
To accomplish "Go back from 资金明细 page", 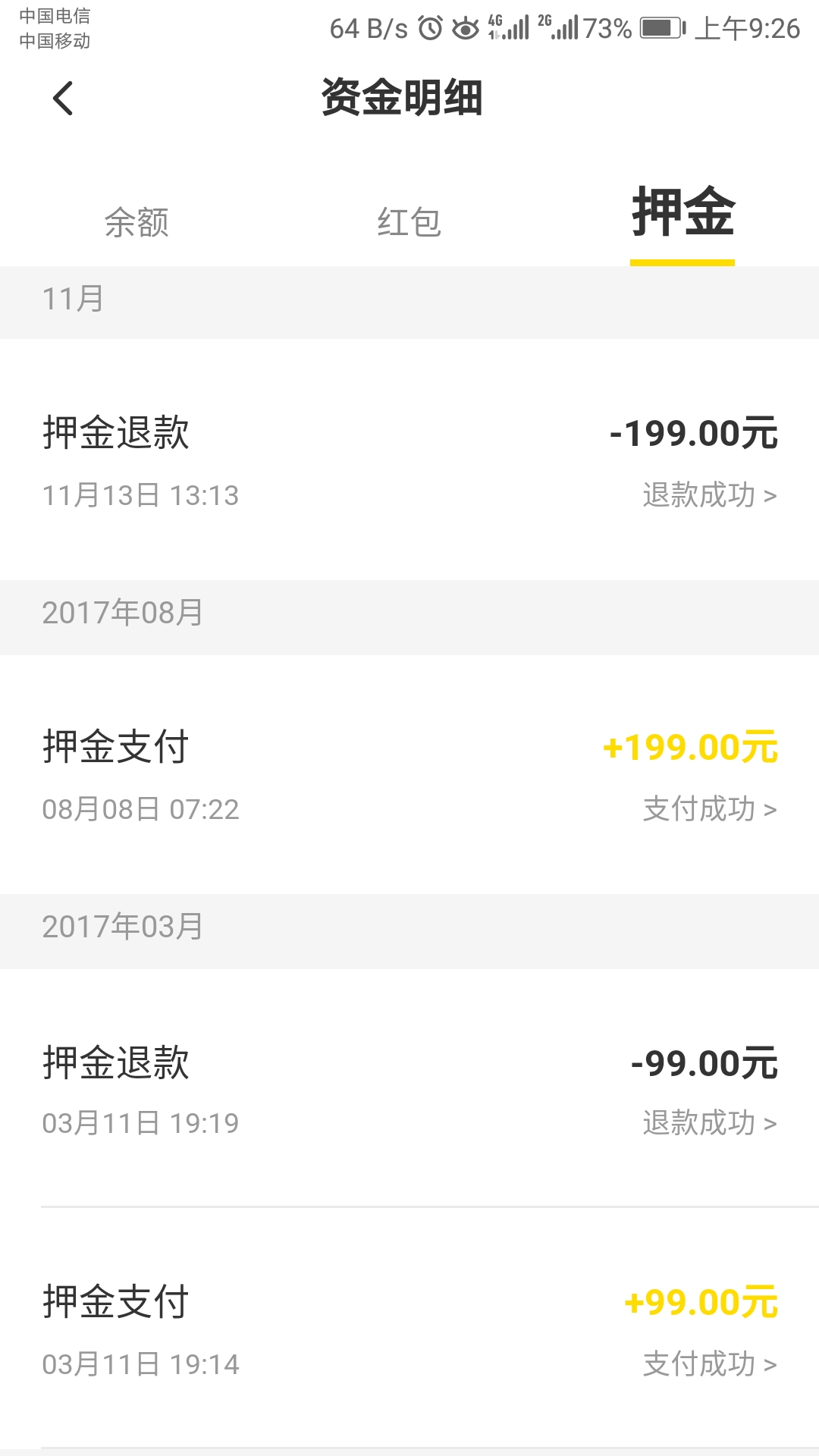I will [64, 99].
